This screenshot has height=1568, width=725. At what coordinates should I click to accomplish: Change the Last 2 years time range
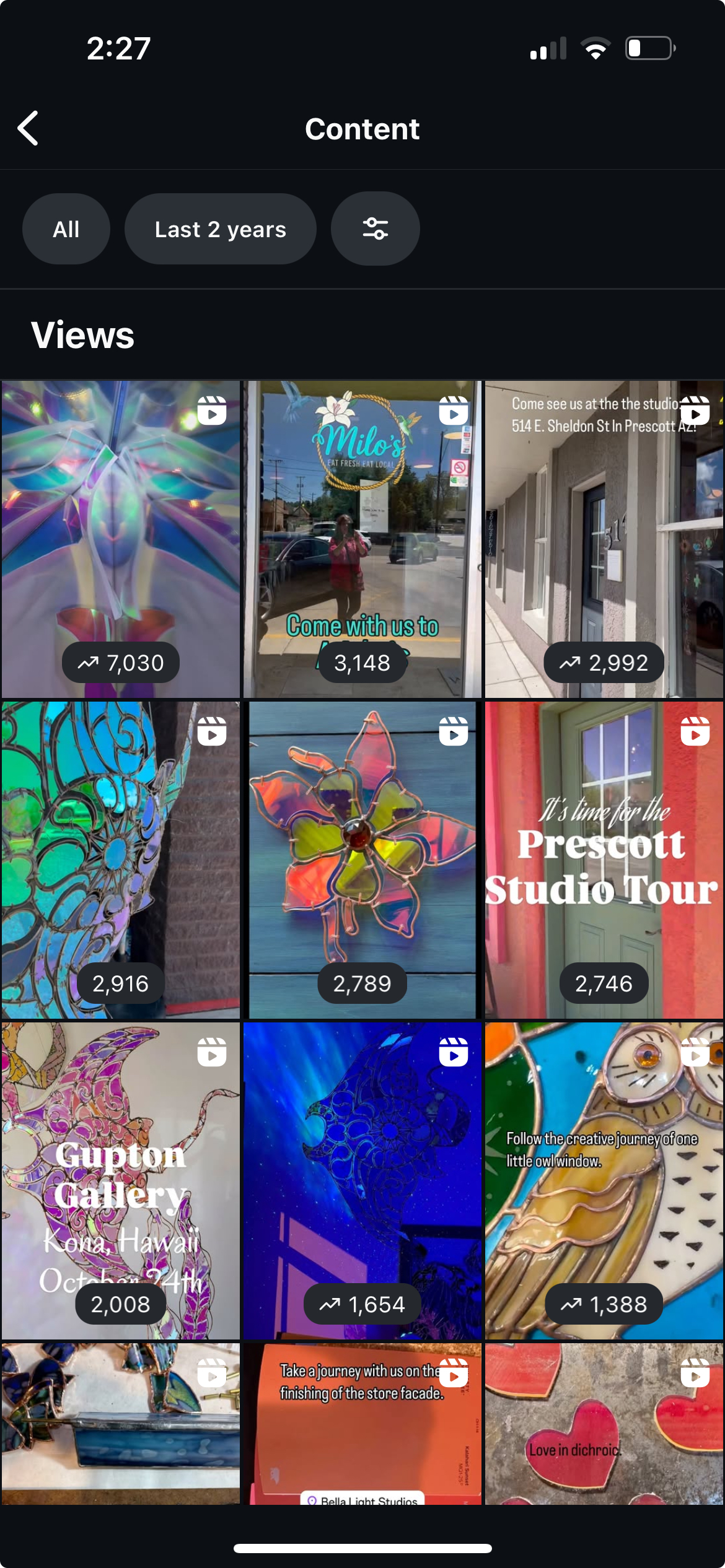click(220, 230)
